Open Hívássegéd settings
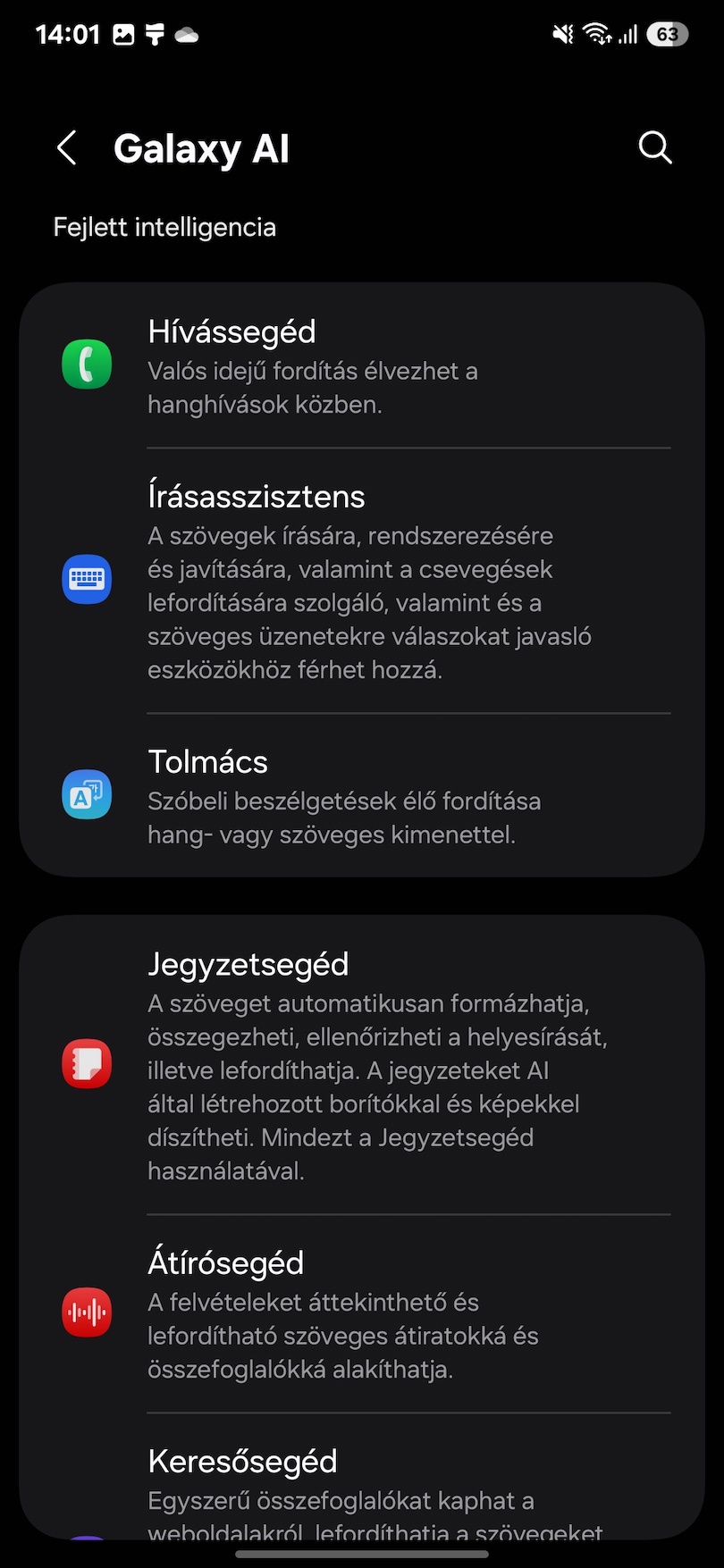 pyautogui.click(x=362, y=365)
